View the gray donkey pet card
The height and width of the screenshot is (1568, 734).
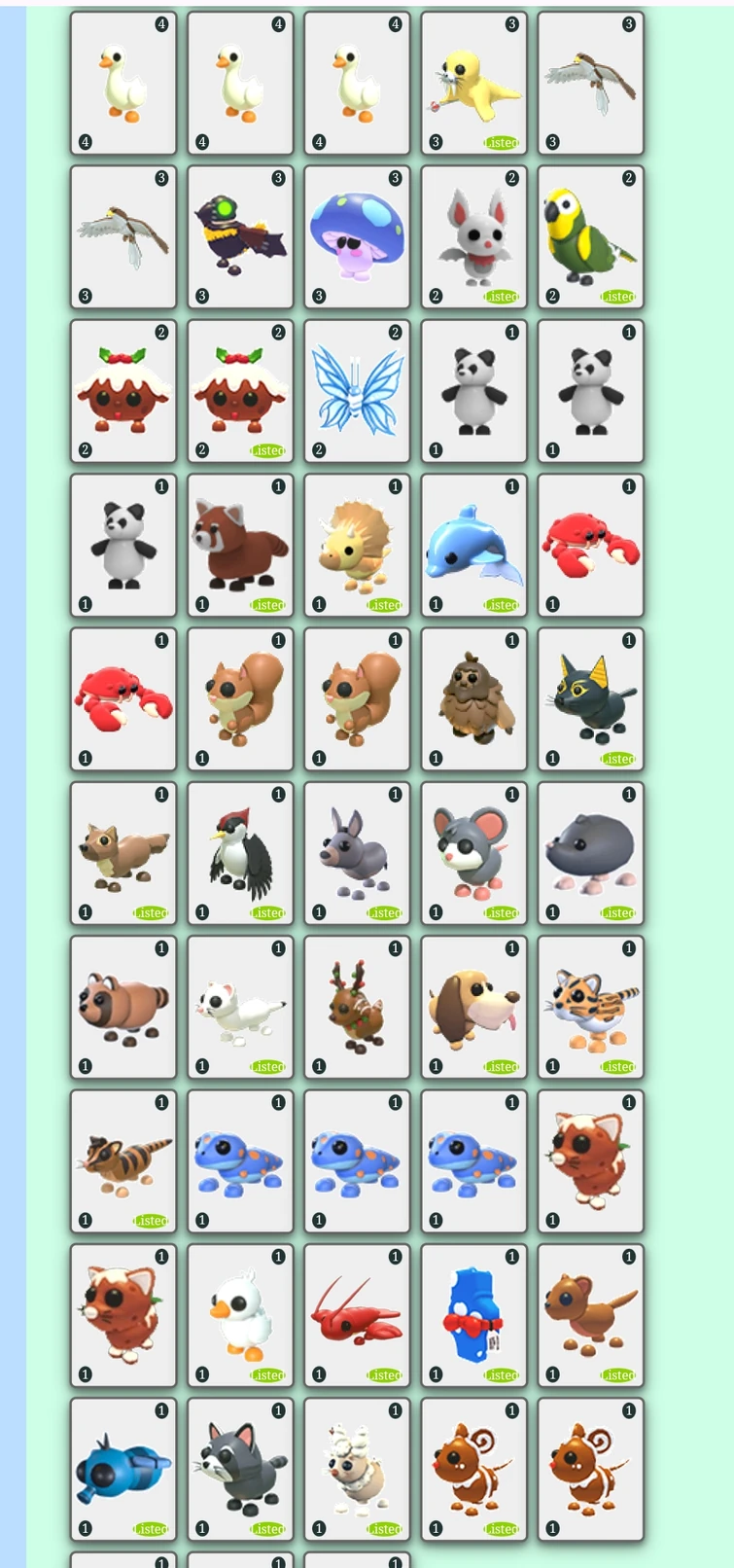coord(357,853)
